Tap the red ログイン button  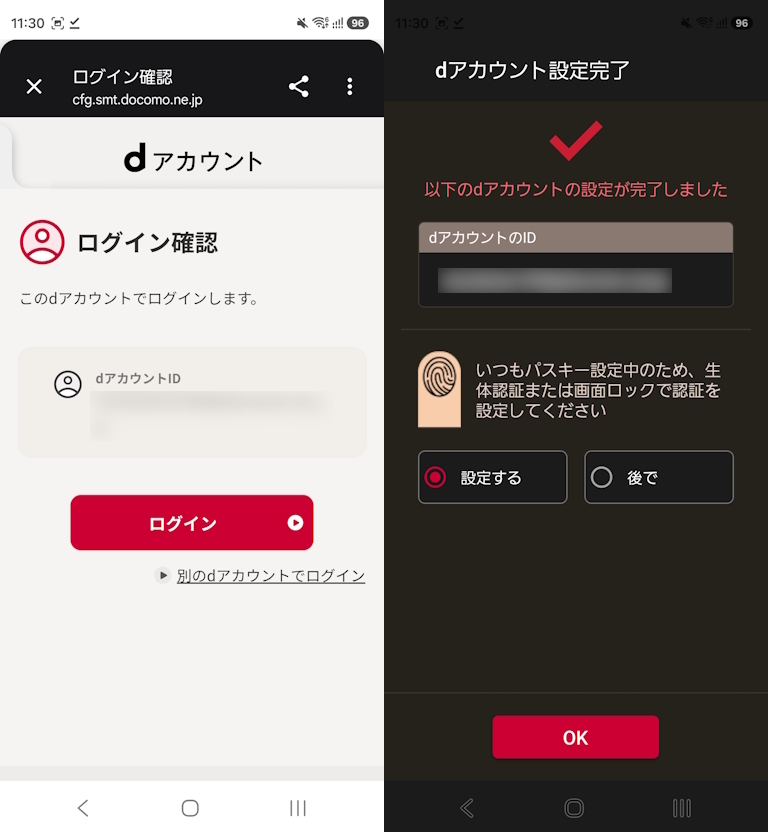click(192, 523)
